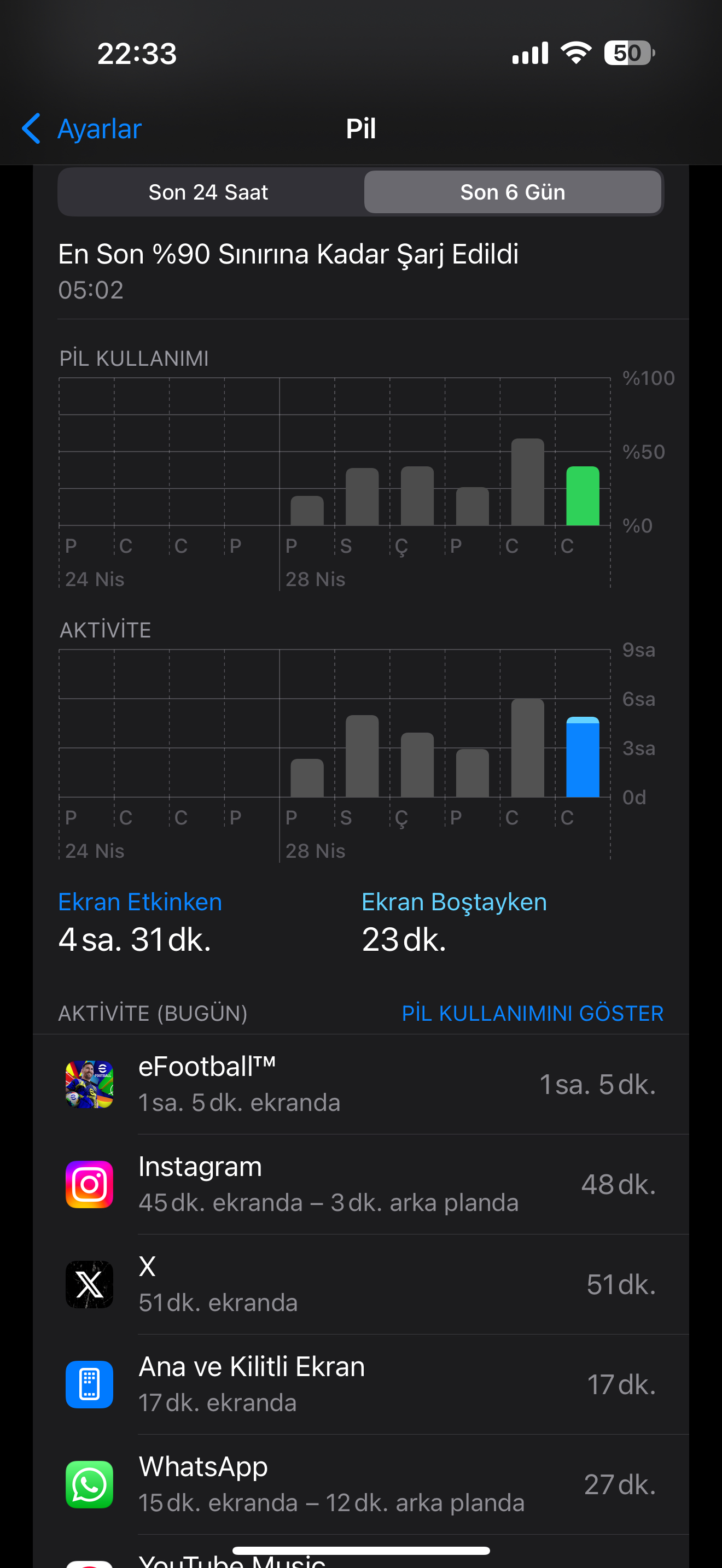722x1568 pixels.
Task: Switch to Son 24 Saat segment
Action: (x=209, y=192)
